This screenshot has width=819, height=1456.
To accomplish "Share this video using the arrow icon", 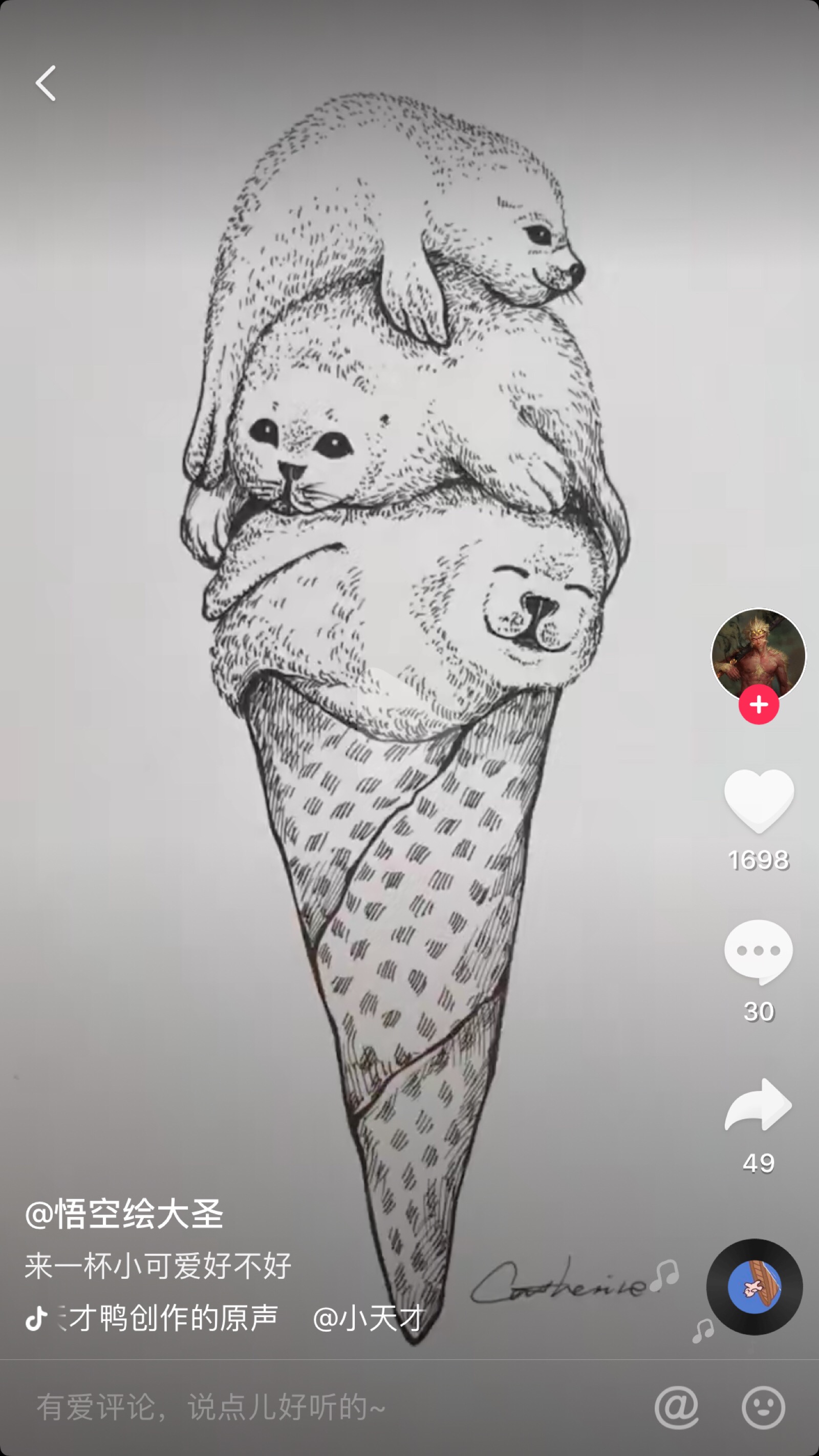I will [759, 1105].
